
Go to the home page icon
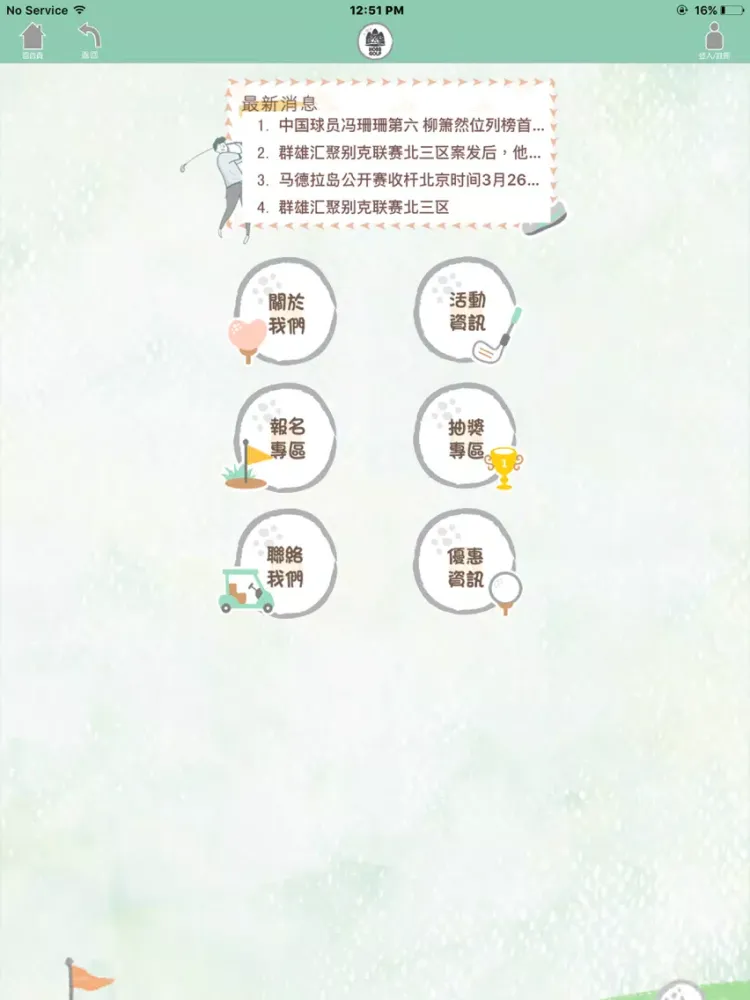[x=33, y=40]
